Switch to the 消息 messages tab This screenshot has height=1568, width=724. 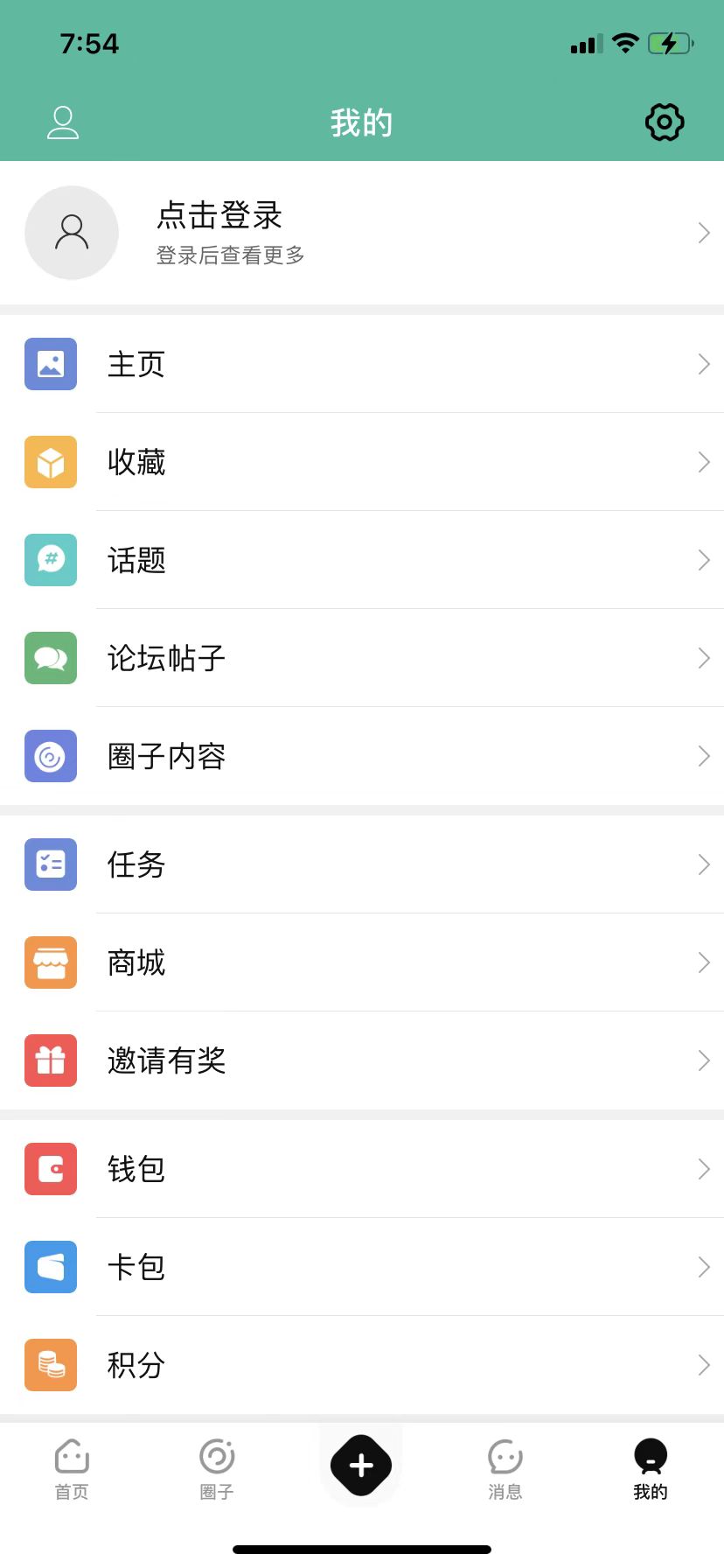point(505,1468)
